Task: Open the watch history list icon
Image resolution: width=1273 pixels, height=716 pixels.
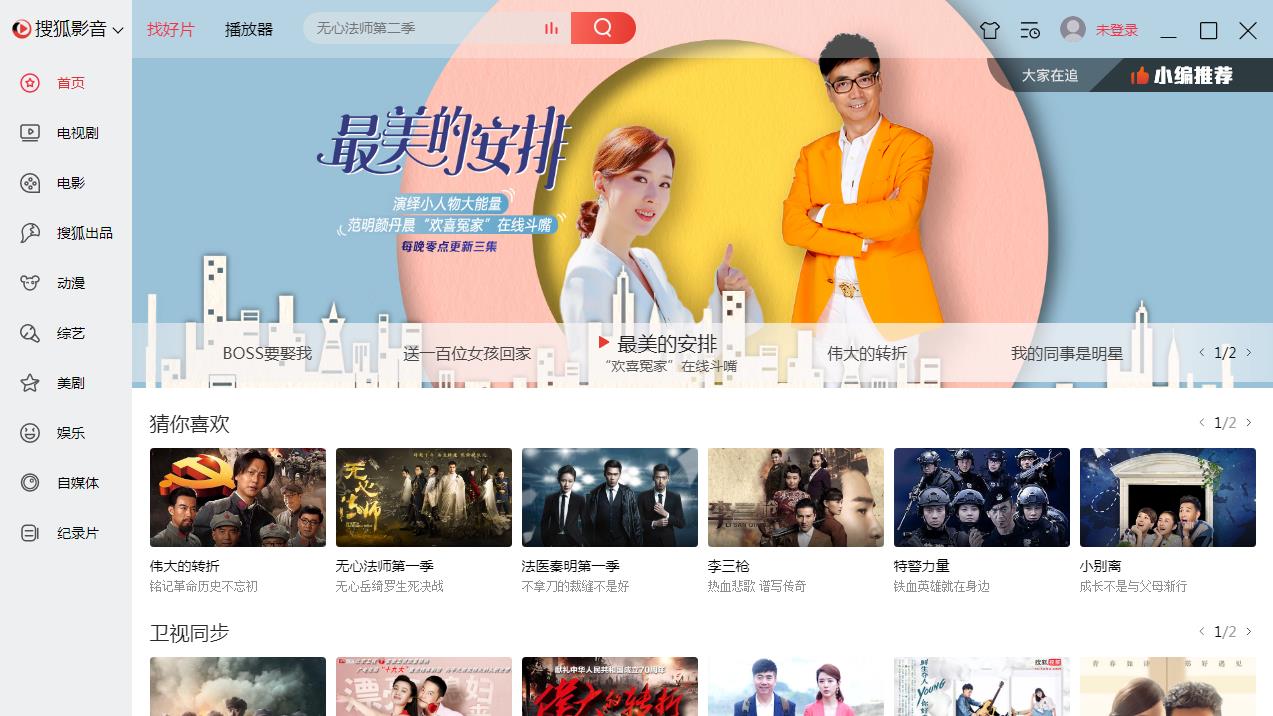Action: click(x=1030, y=30)
